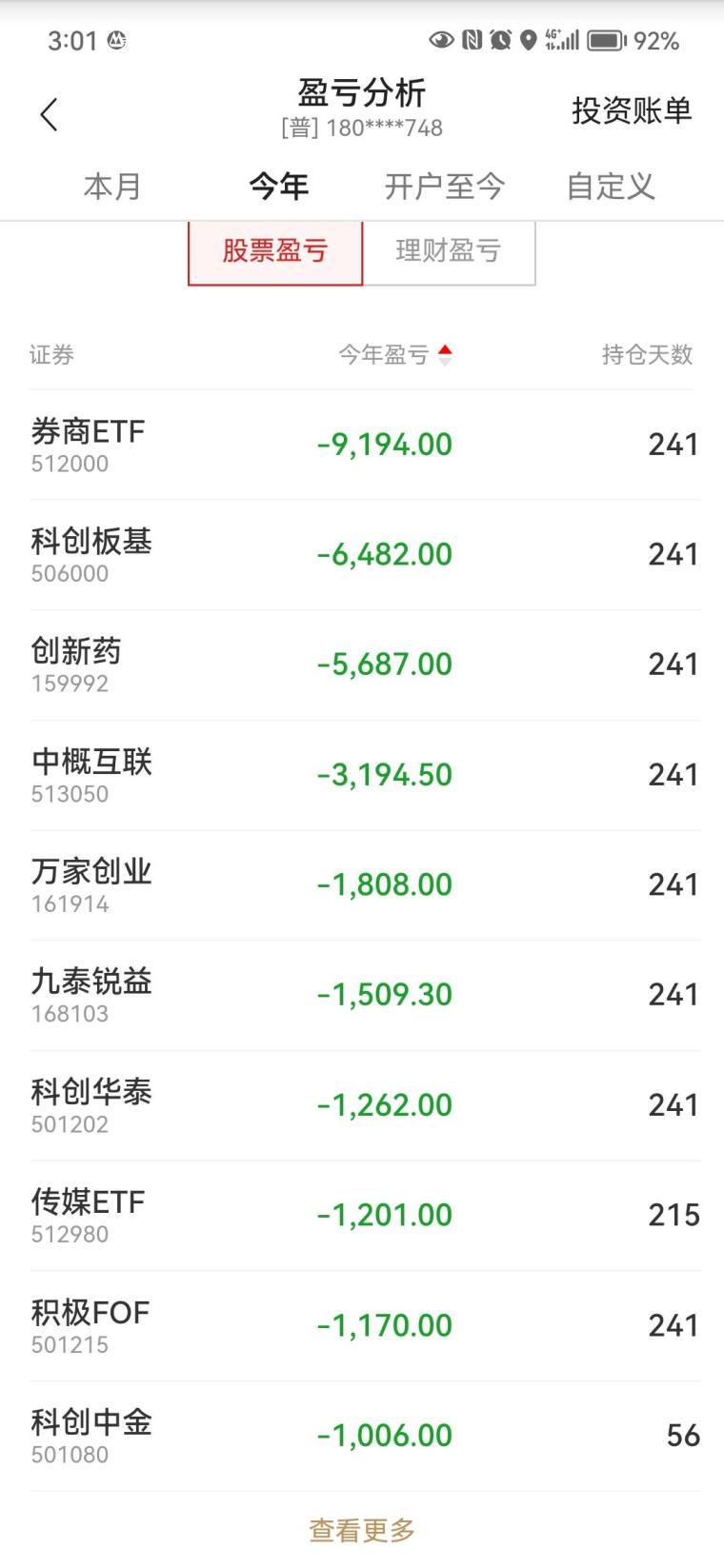
Task: Go back using the top-left arrow
Action: (x=49, y=115)
